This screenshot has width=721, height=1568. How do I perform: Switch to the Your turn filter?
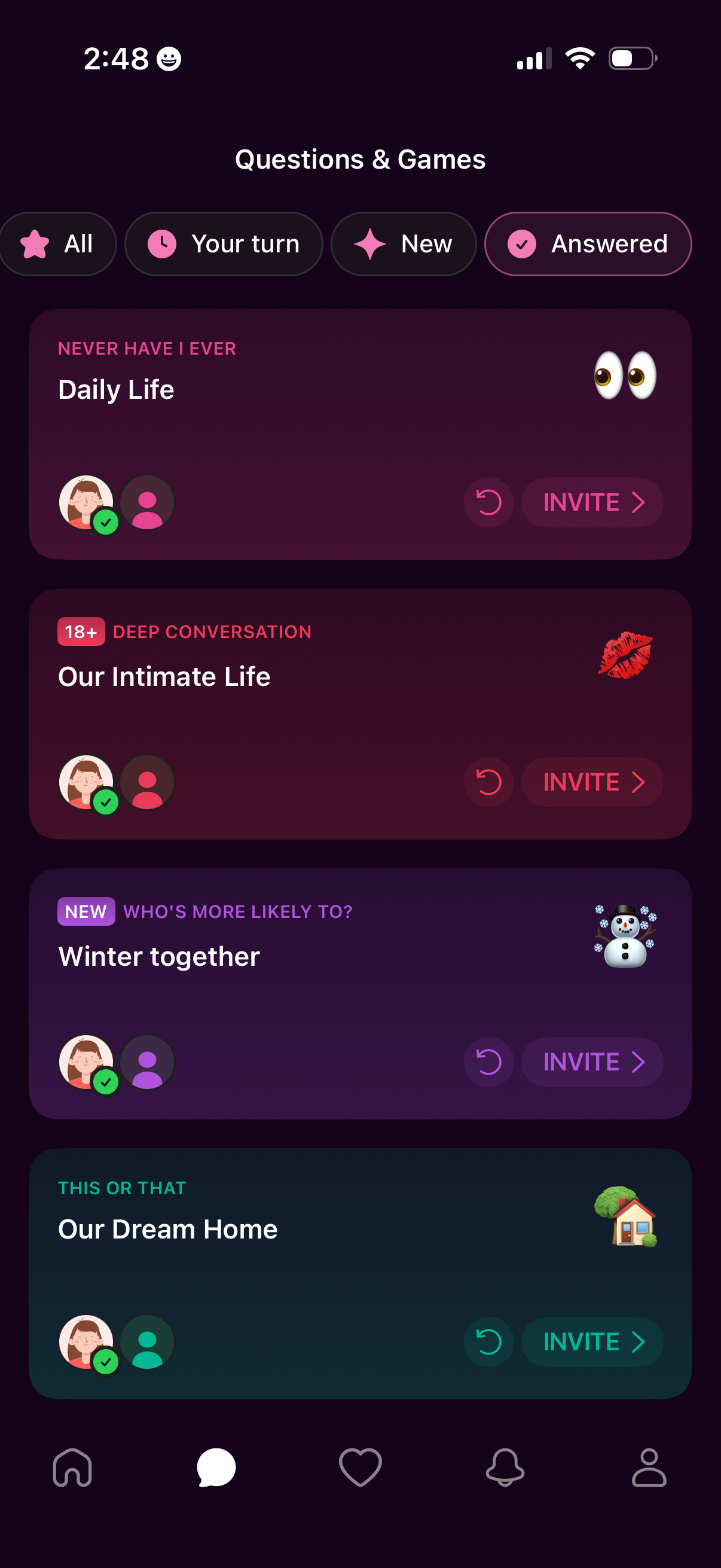(224, 244)
